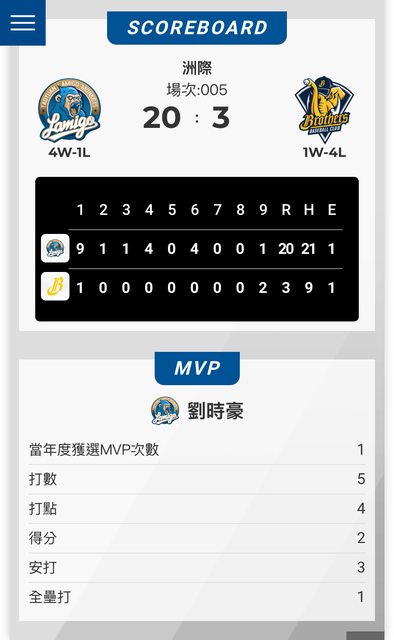Open the hamburger menu
The height and width of the screenshot is (640, 394).
22,22
